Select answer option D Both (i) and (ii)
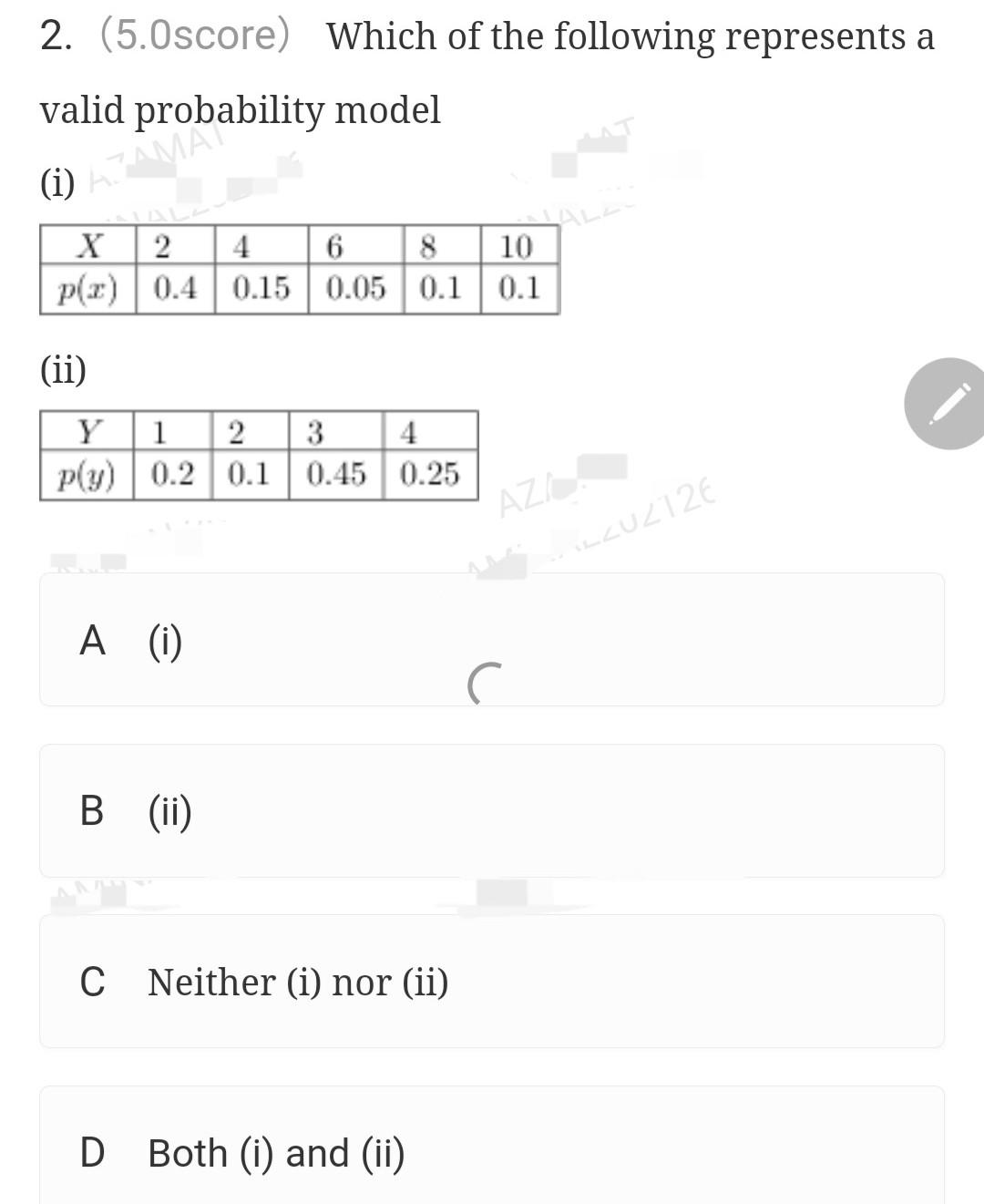Screen dimensions: 984x1204 coord(492,1152)
